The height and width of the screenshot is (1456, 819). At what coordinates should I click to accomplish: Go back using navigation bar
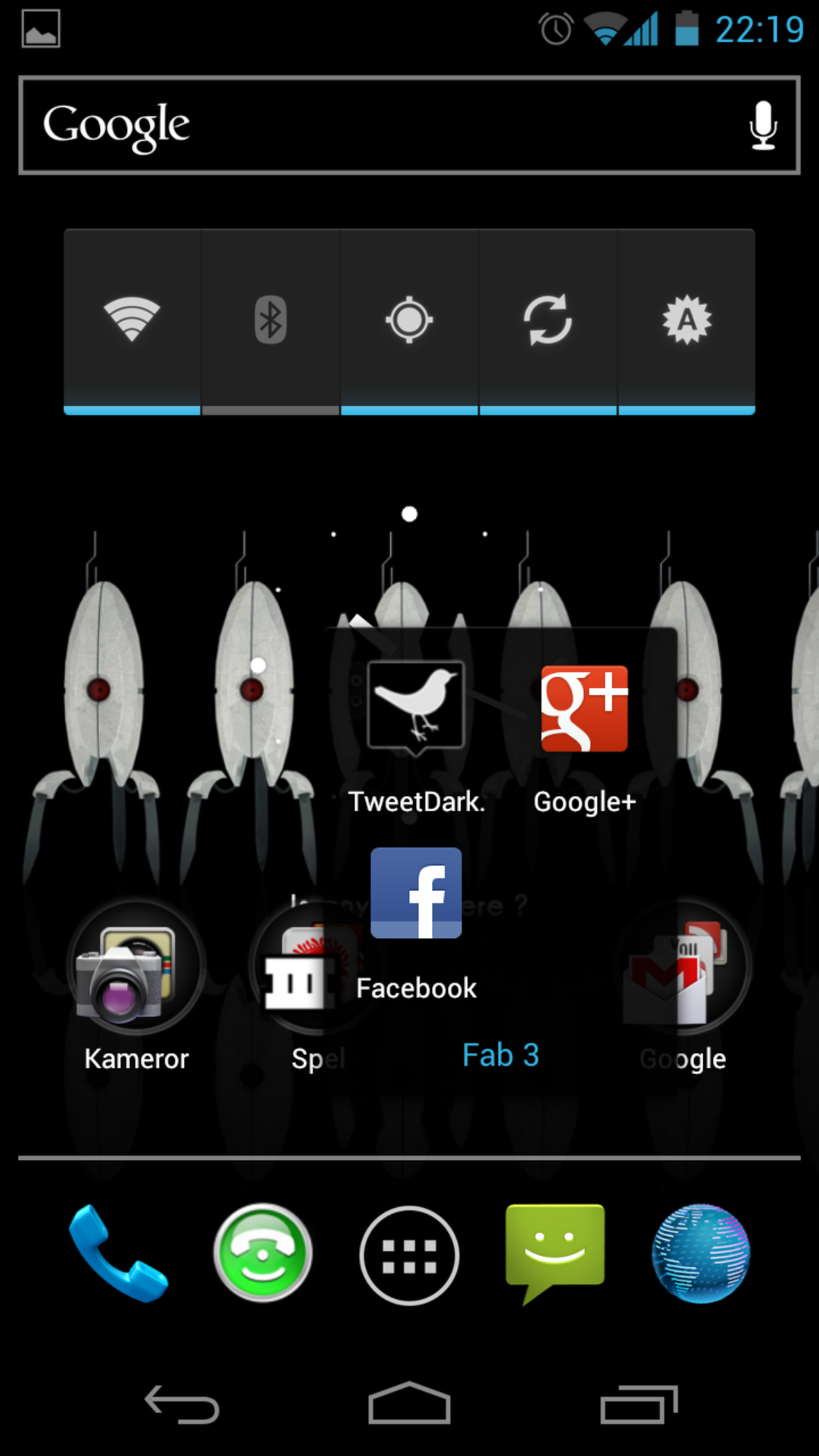(182, 1405)
